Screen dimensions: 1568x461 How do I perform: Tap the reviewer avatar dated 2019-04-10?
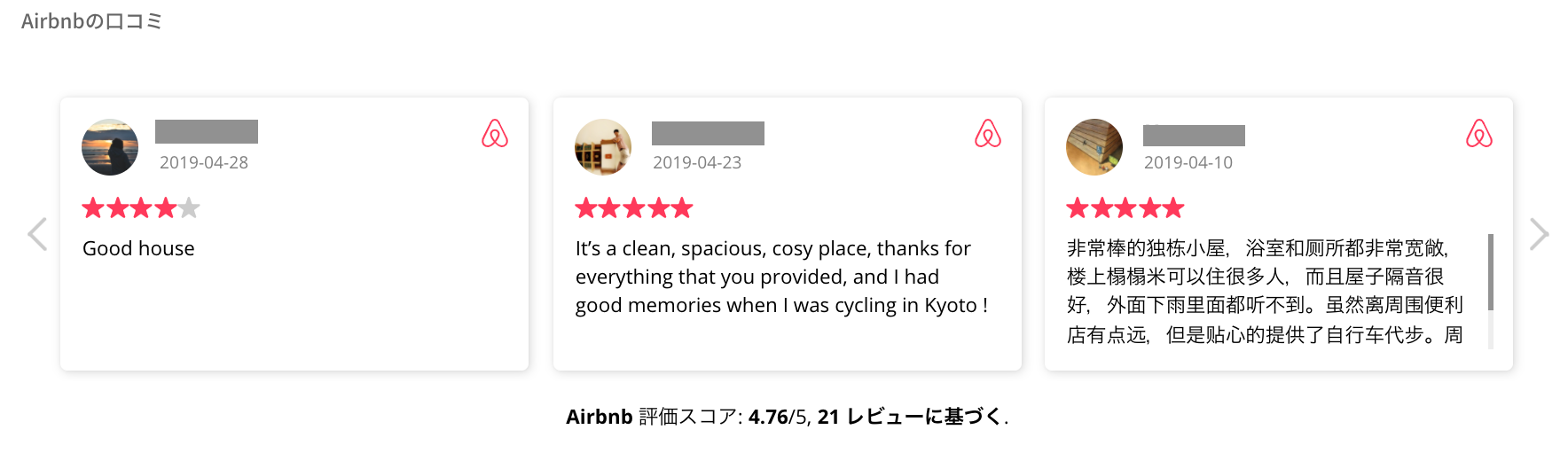click(x=1094, y=147)
